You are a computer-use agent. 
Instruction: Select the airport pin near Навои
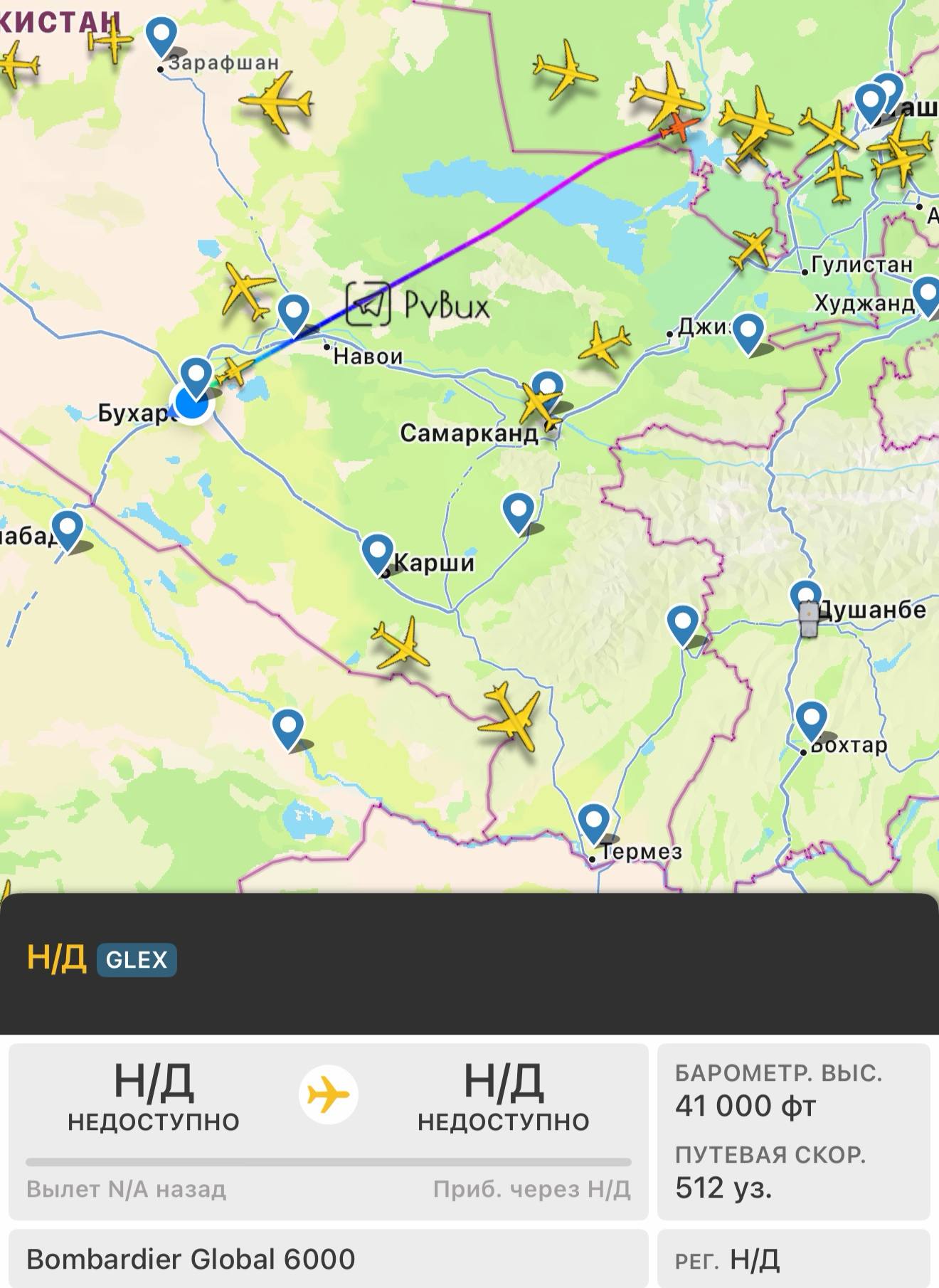293,312
